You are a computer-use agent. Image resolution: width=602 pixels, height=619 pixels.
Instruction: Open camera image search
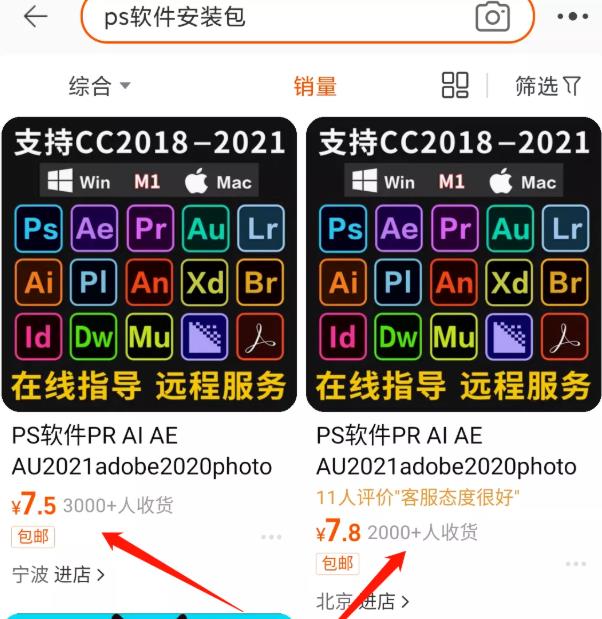click(x=491, y=17)
